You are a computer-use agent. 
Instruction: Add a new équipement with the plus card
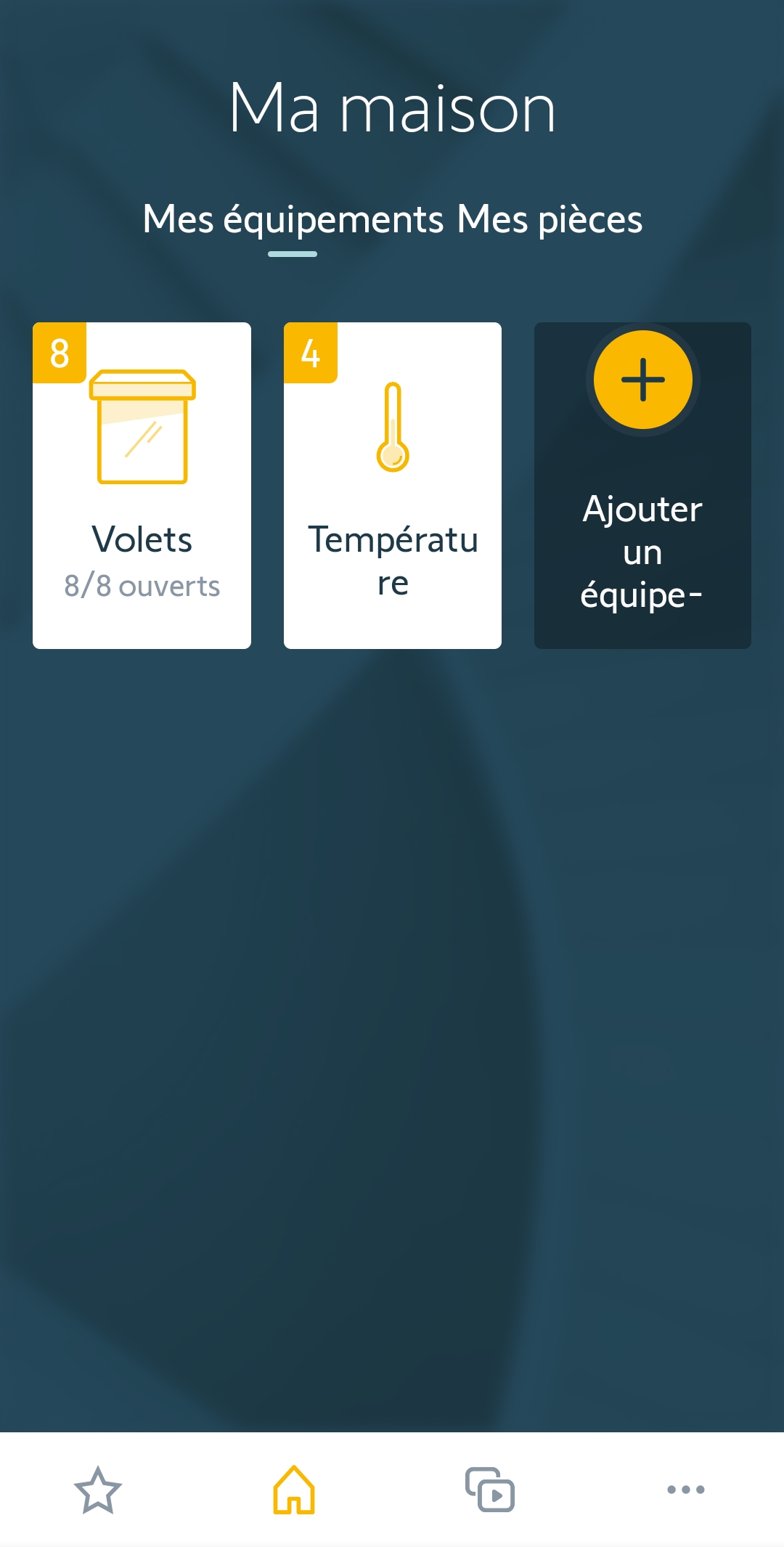pyautogui.click(x=642, y=485)
